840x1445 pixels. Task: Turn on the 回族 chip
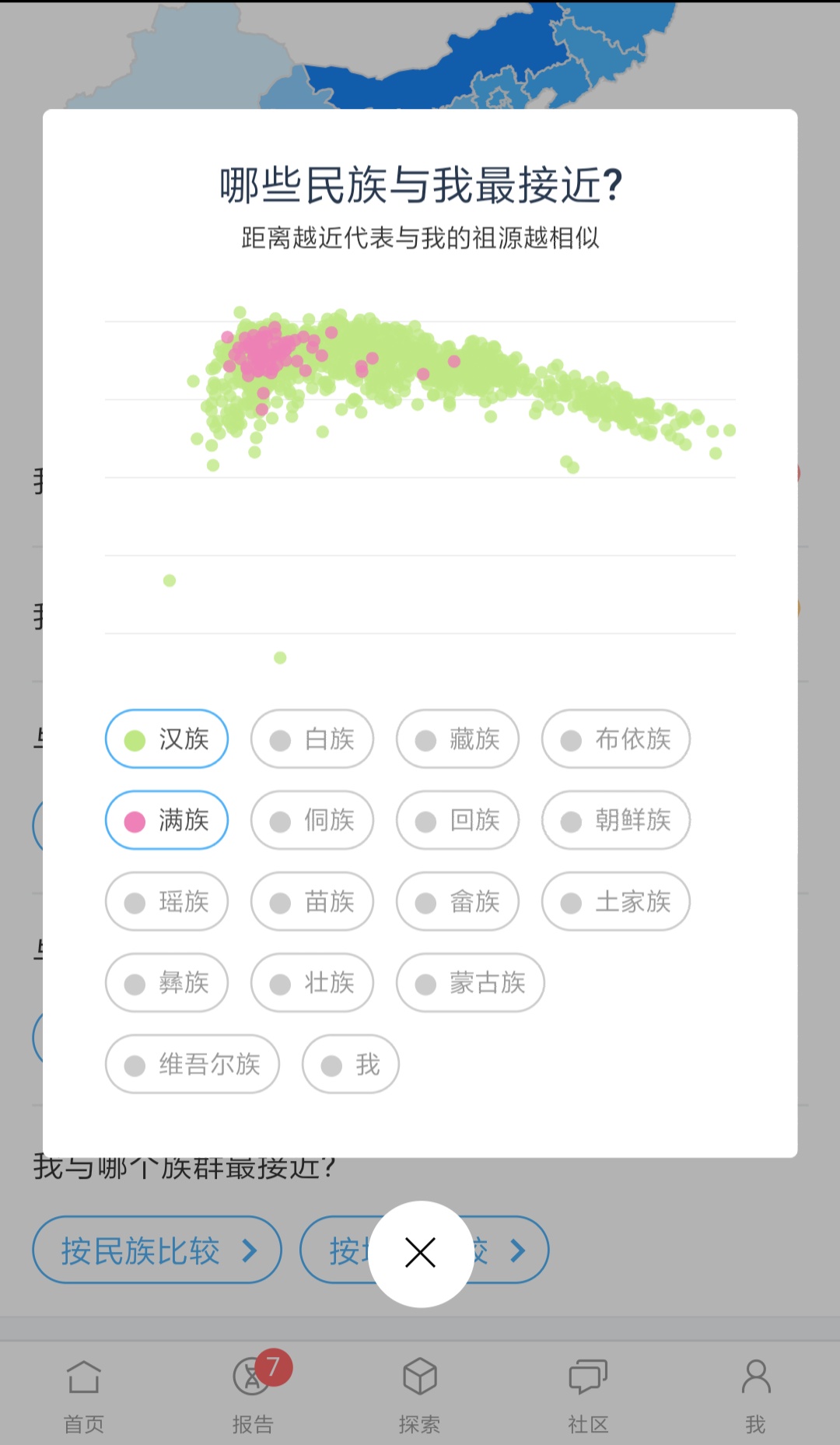click(457, 820)
